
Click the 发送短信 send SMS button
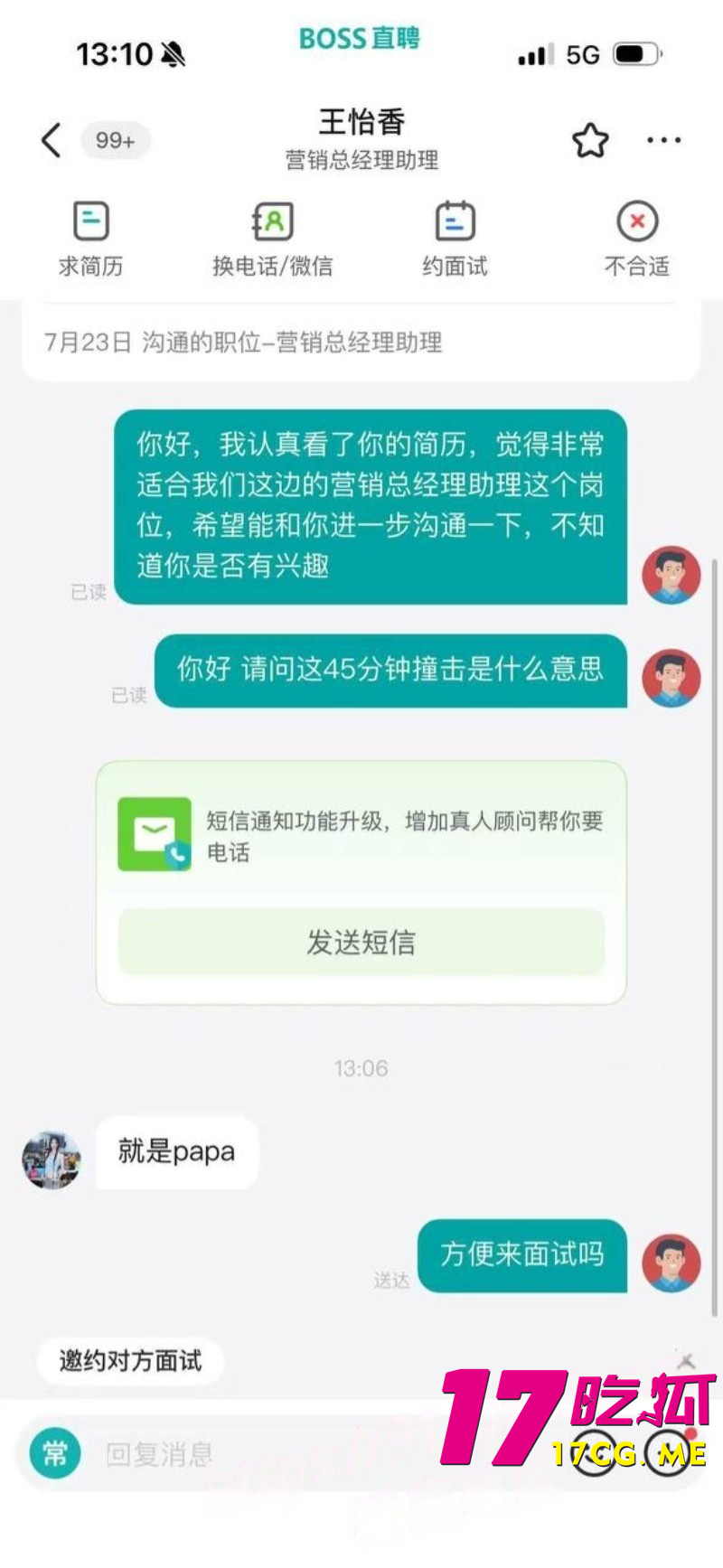(x=361, y=943)
